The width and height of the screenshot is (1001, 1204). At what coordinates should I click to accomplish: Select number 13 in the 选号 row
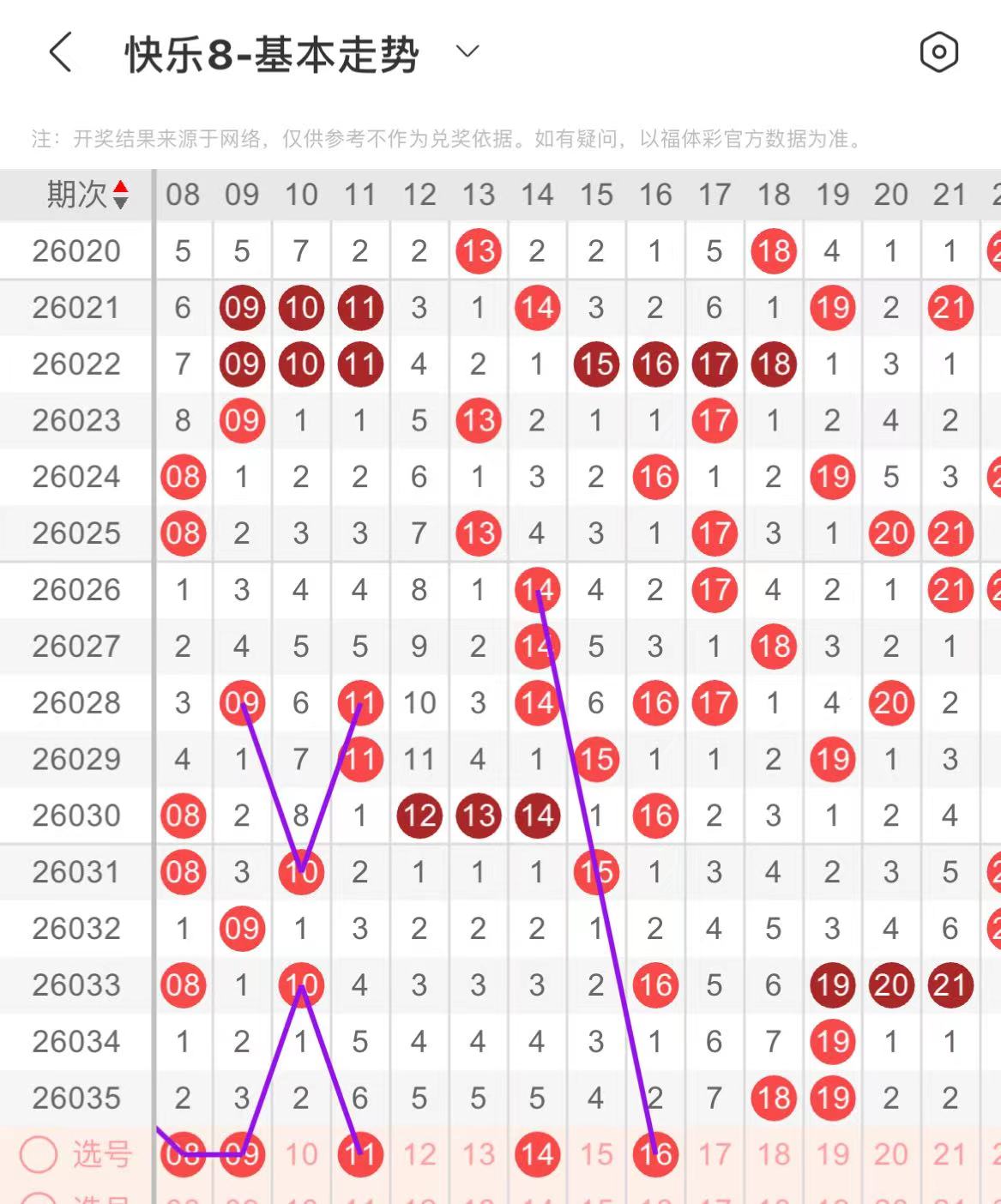point(479,1154)
